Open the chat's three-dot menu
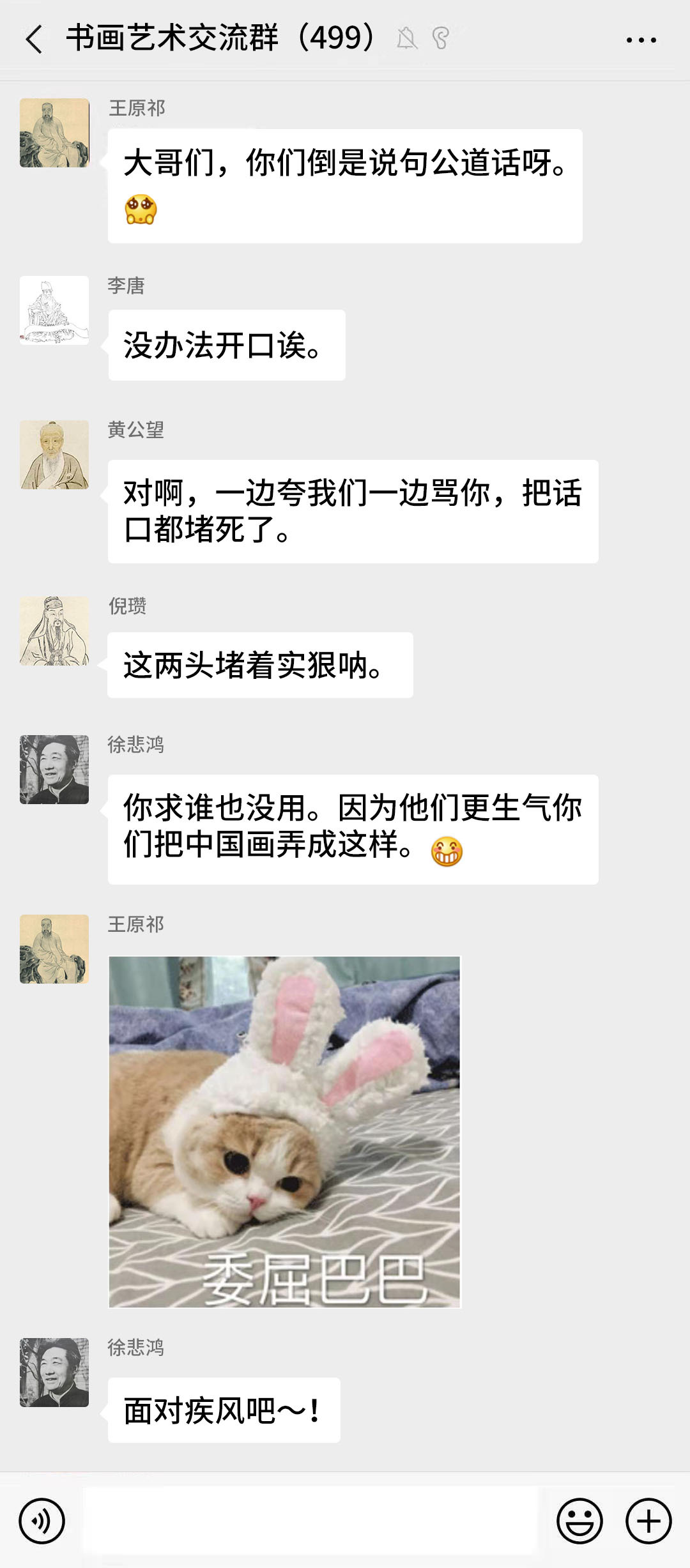Screen dimensions: 690x1568 pyautogui.click(x=641, y=40)
